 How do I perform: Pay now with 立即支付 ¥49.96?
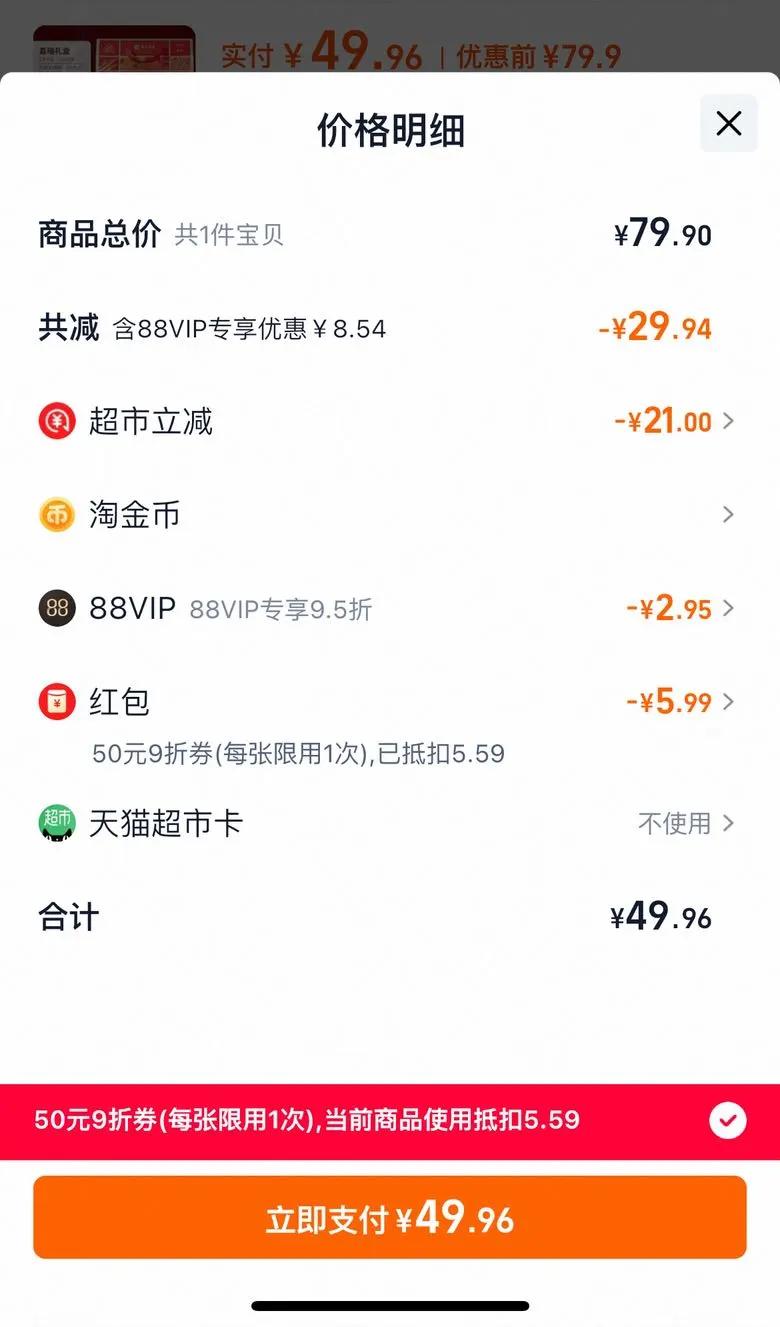click(390, 1218)
